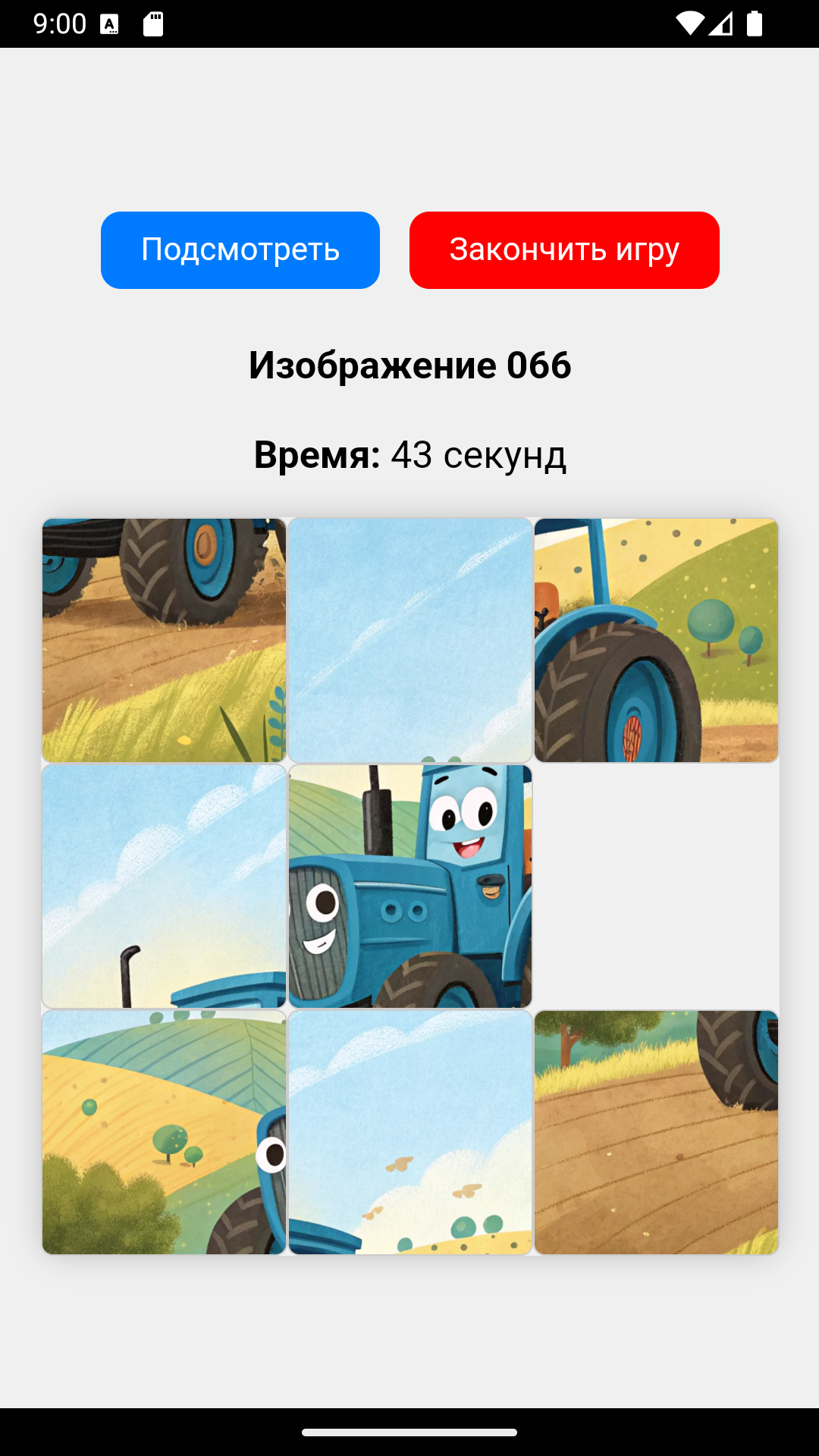Image resolution: width=819 pixels, height=1456 pixels.
Task: Tap the blue Подсмотреть button
Action: 240,250
